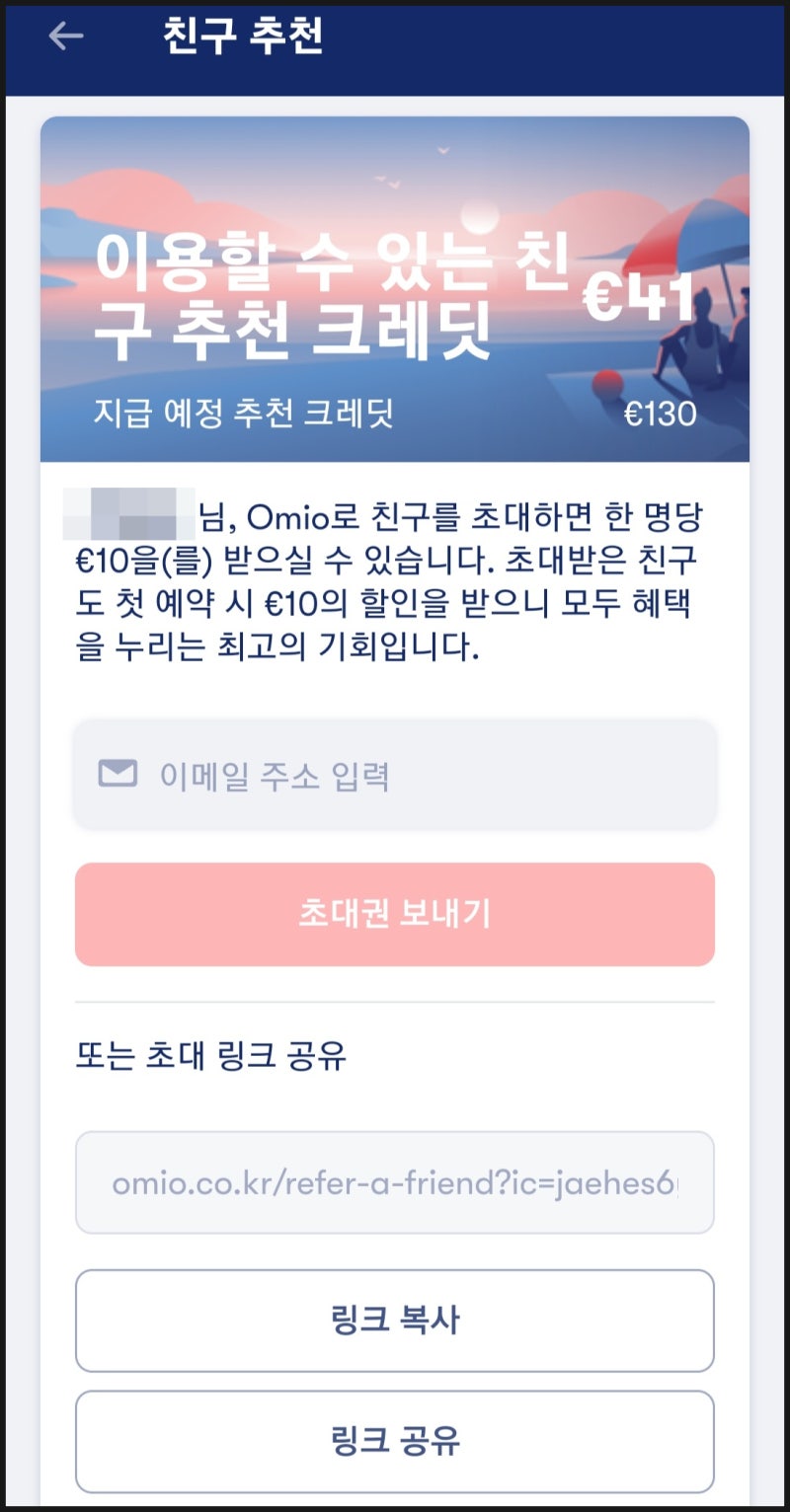The image size is (790, 1512).
Task: Click the 이메일 주소 입력 email field
Action: click(395, 773)
